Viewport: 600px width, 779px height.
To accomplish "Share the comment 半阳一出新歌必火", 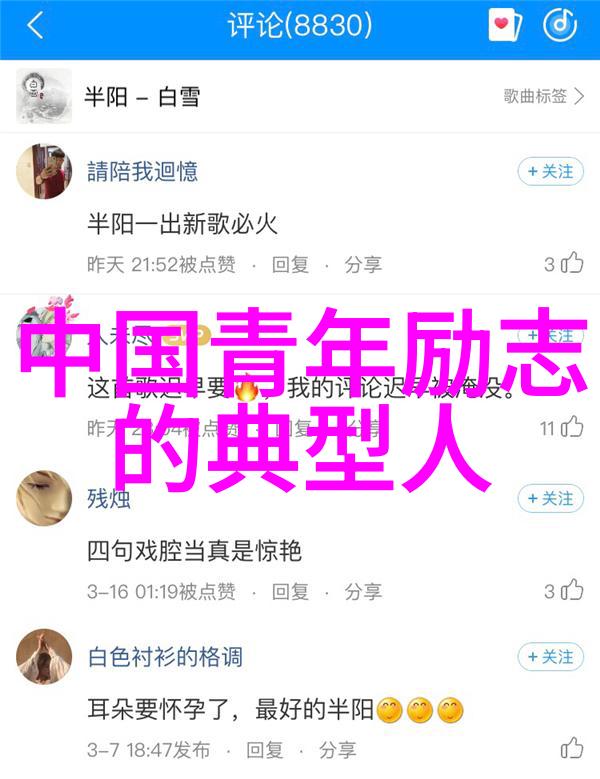I will tap(363, 265).
